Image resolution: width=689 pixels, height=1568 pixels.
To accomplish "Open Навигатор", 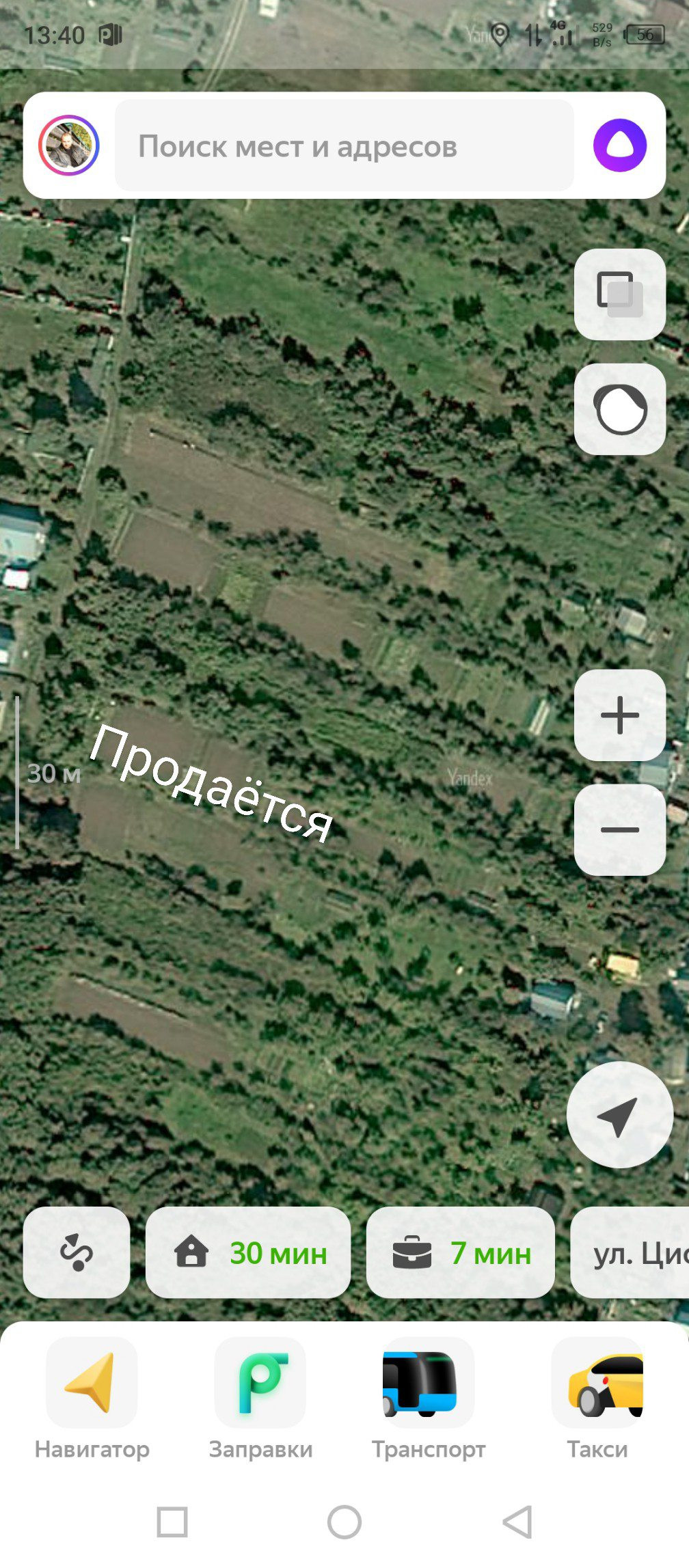I will pos(92,1398).
